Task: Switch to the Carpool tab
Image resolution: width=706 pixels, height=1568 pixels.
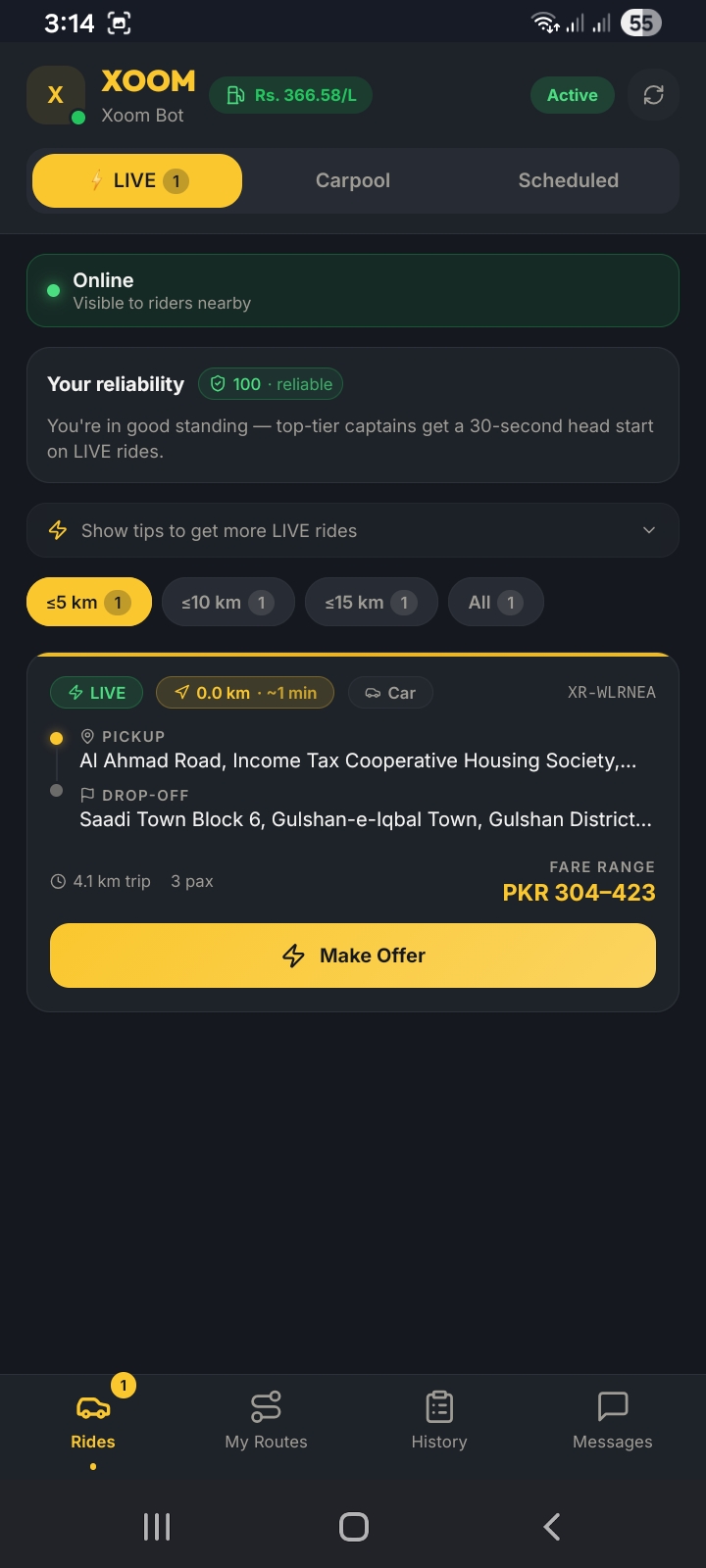Action: pos(353,180)
